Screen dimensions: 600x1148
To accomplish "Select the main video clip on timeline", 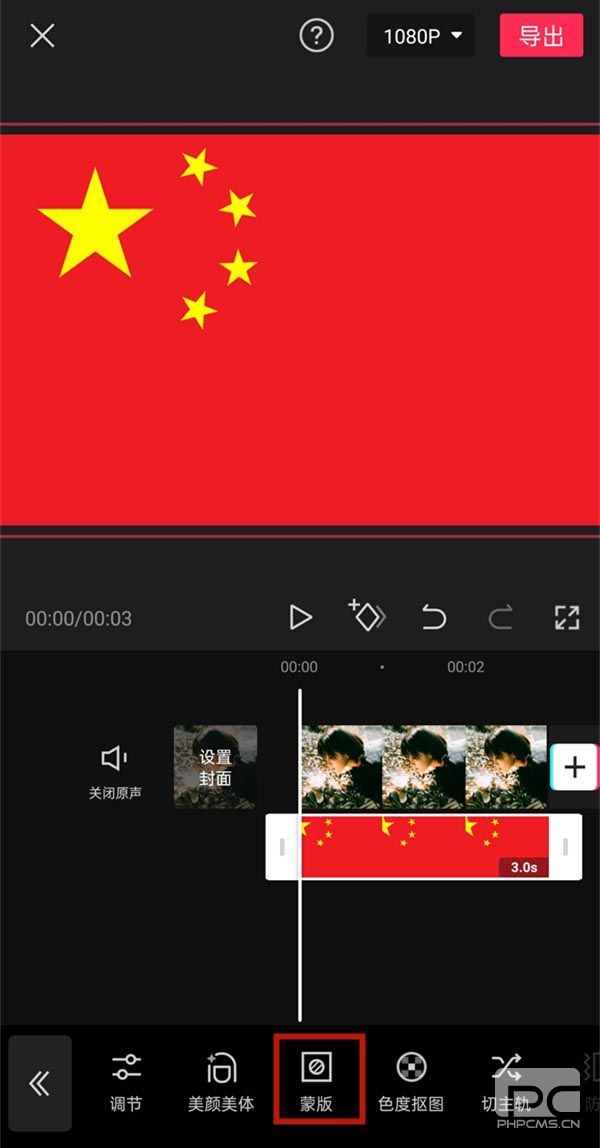I will pyautogui.click(x=424, y=767).
